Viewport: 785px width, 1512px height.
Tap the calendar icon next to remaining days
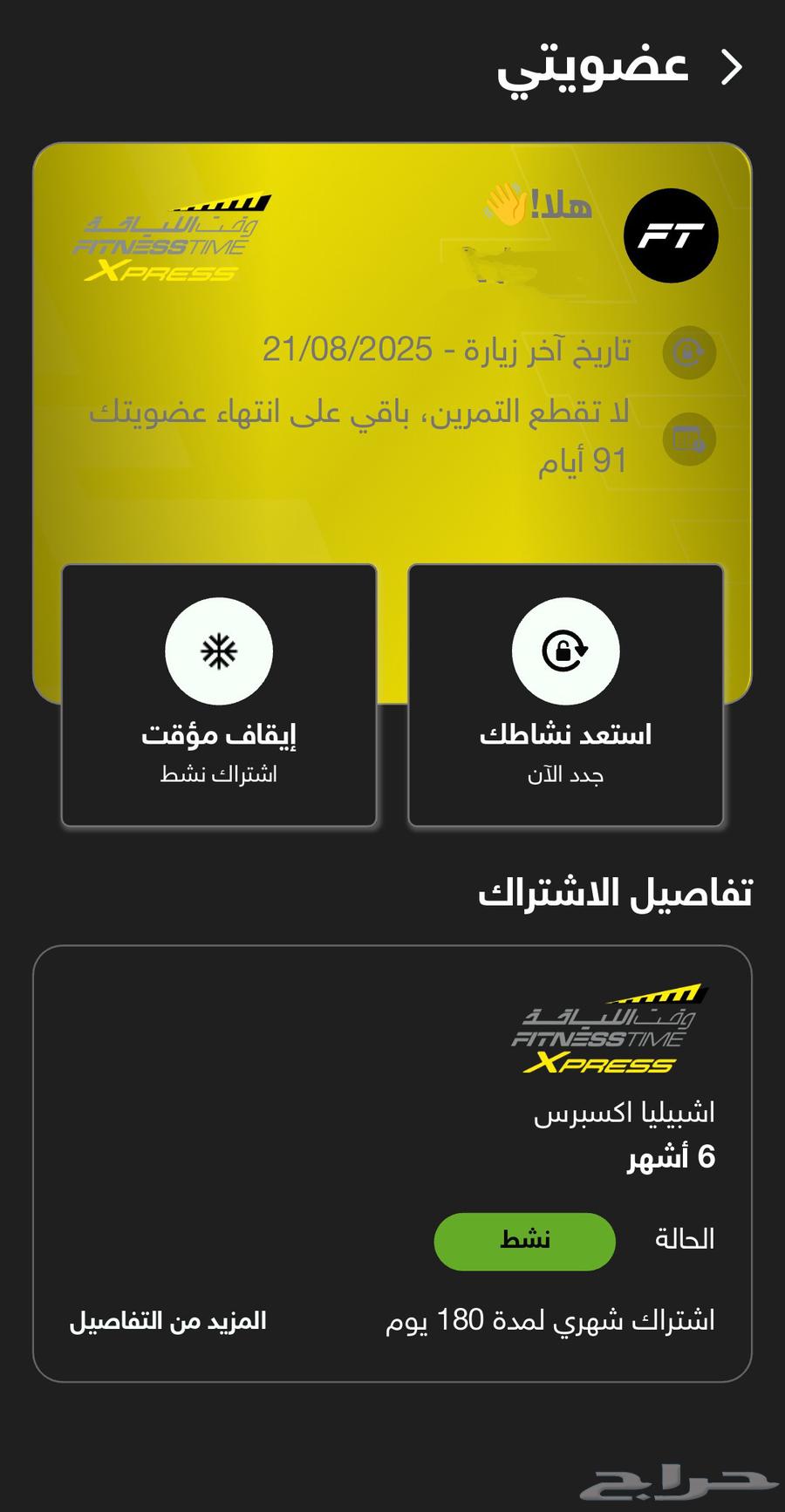pos(688,440)
